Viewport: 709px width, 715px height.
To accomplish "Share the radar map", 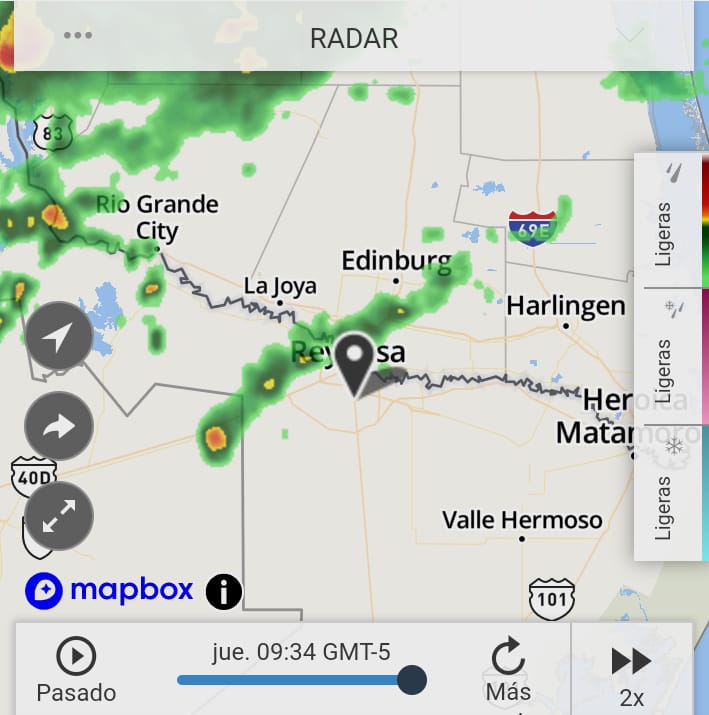I will click(x=59, y=427).
